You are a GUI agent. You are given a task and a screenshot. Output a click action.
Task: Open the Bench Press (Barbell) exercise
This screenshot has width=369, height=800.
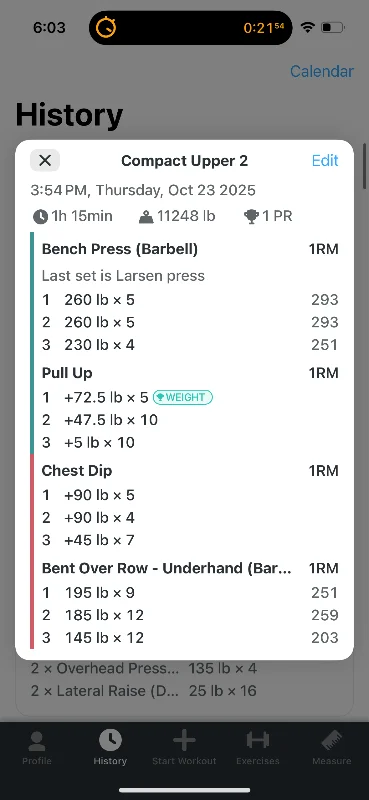tap(120, 249)
